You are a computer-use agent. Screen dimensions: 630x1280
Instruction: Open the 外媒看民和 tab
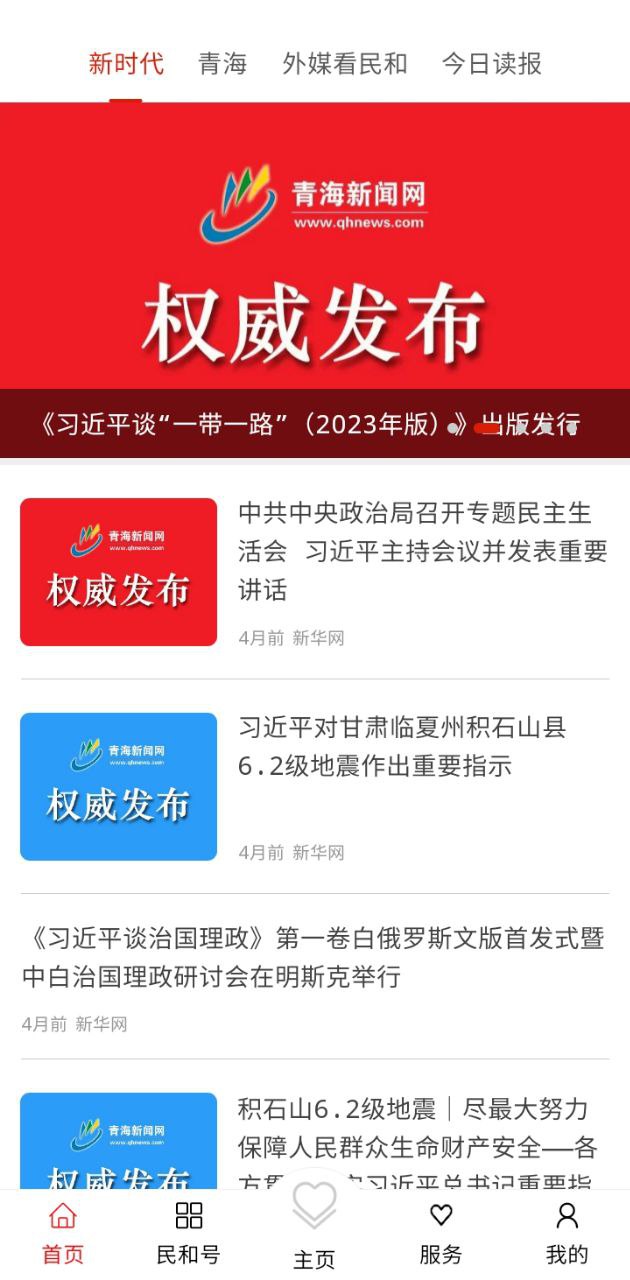344,64
